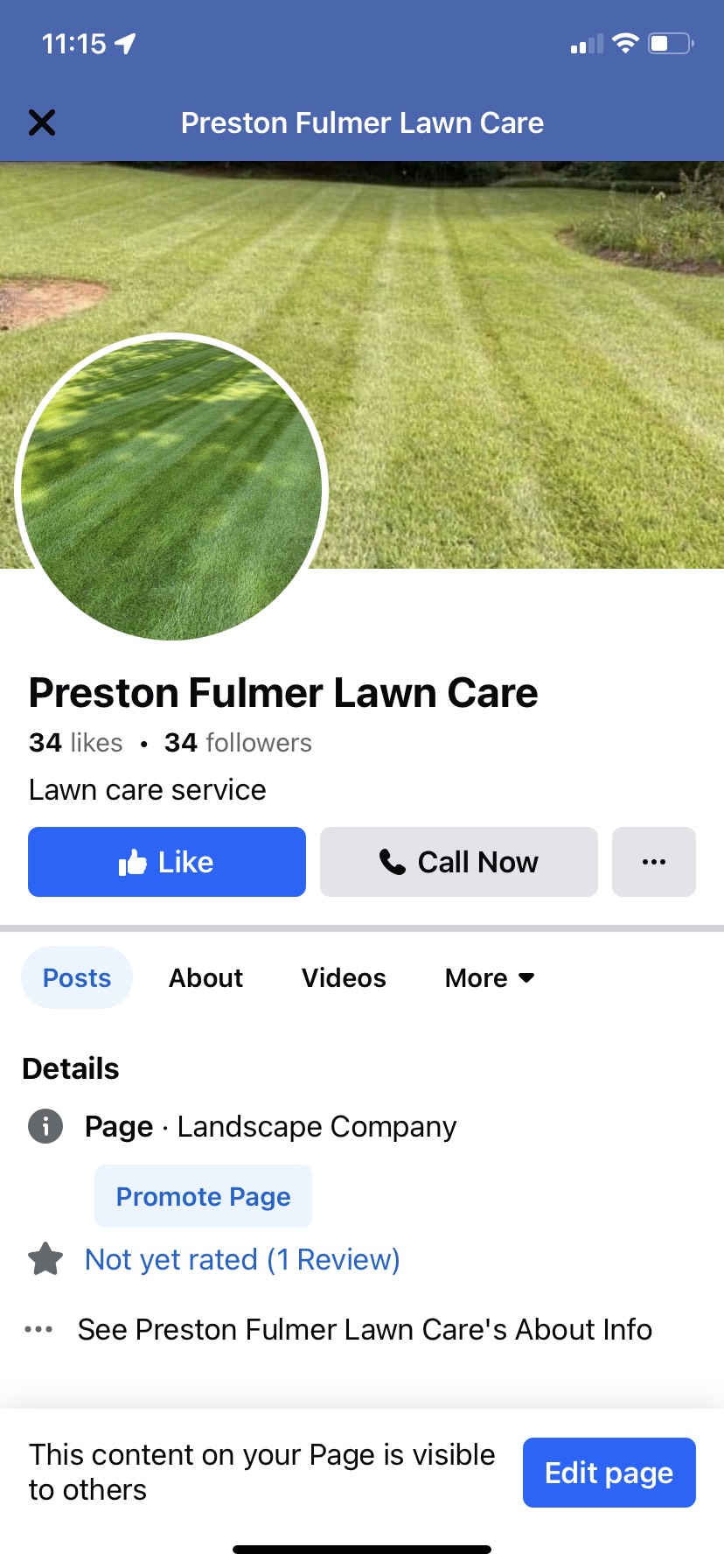See Preston Fulmer Lawn Care's About Info
The width and height of the screenshot is (724, 1568).
click(364, 1329)
